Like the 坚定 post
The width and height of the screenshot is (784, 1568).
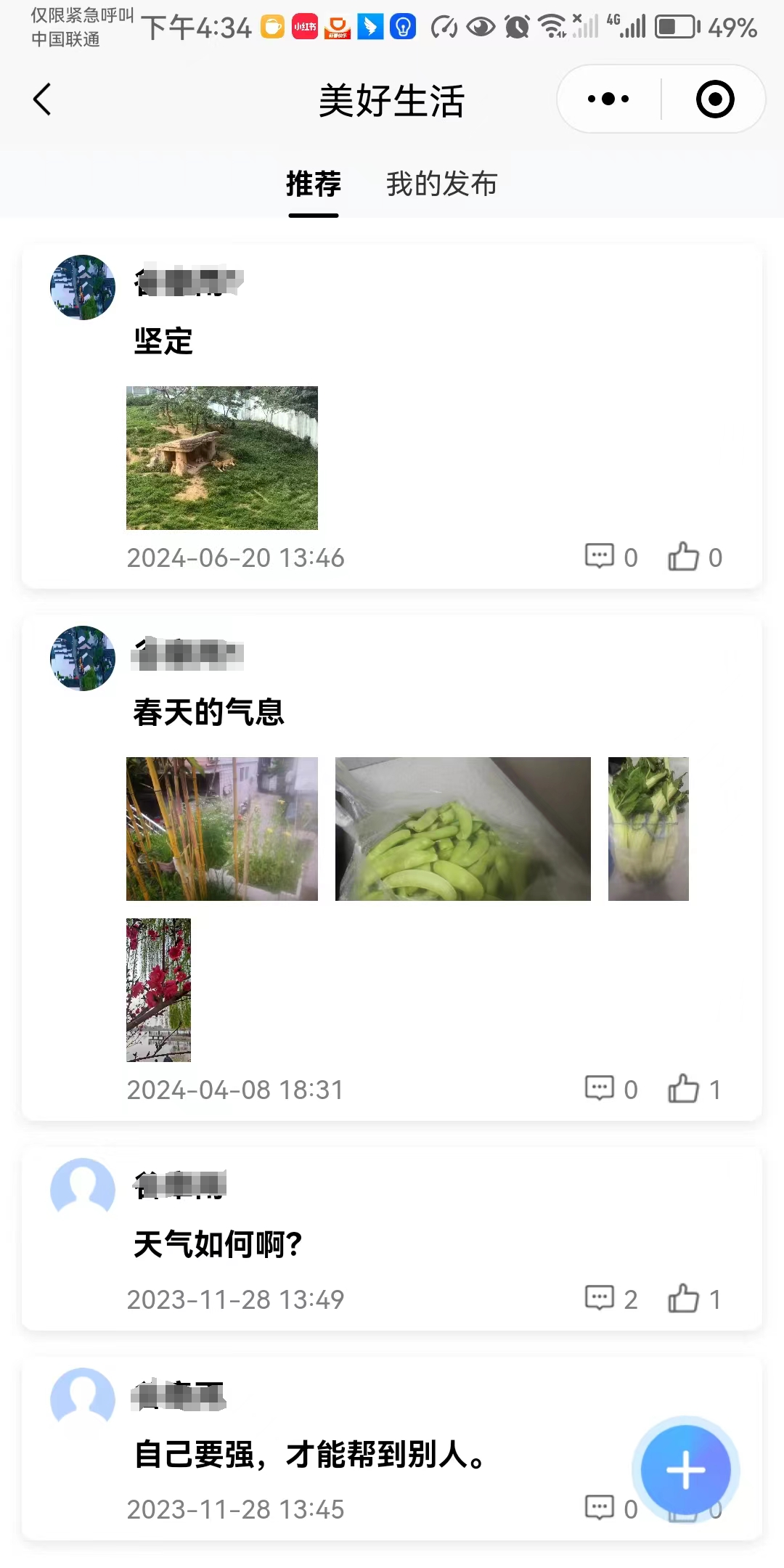(684, 557)
